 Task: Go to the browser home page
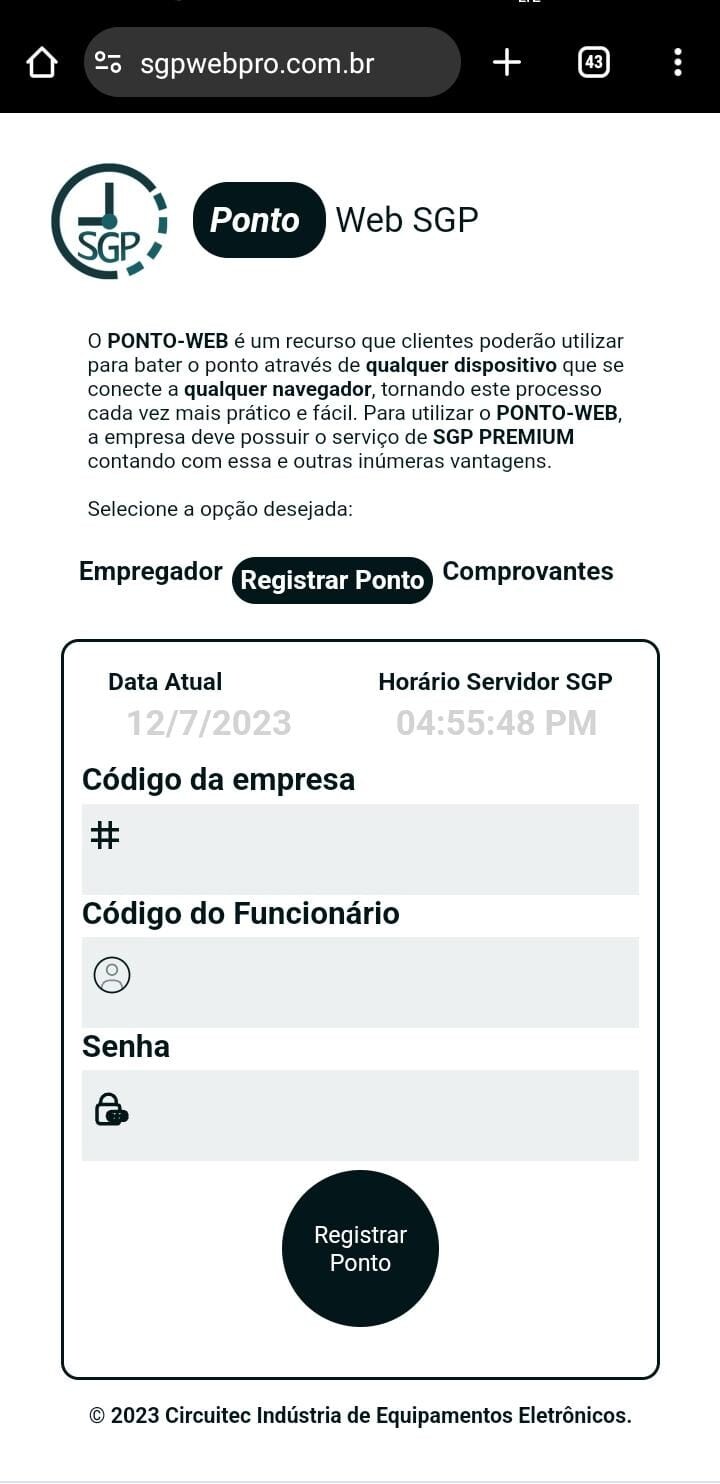coord(41,63)
